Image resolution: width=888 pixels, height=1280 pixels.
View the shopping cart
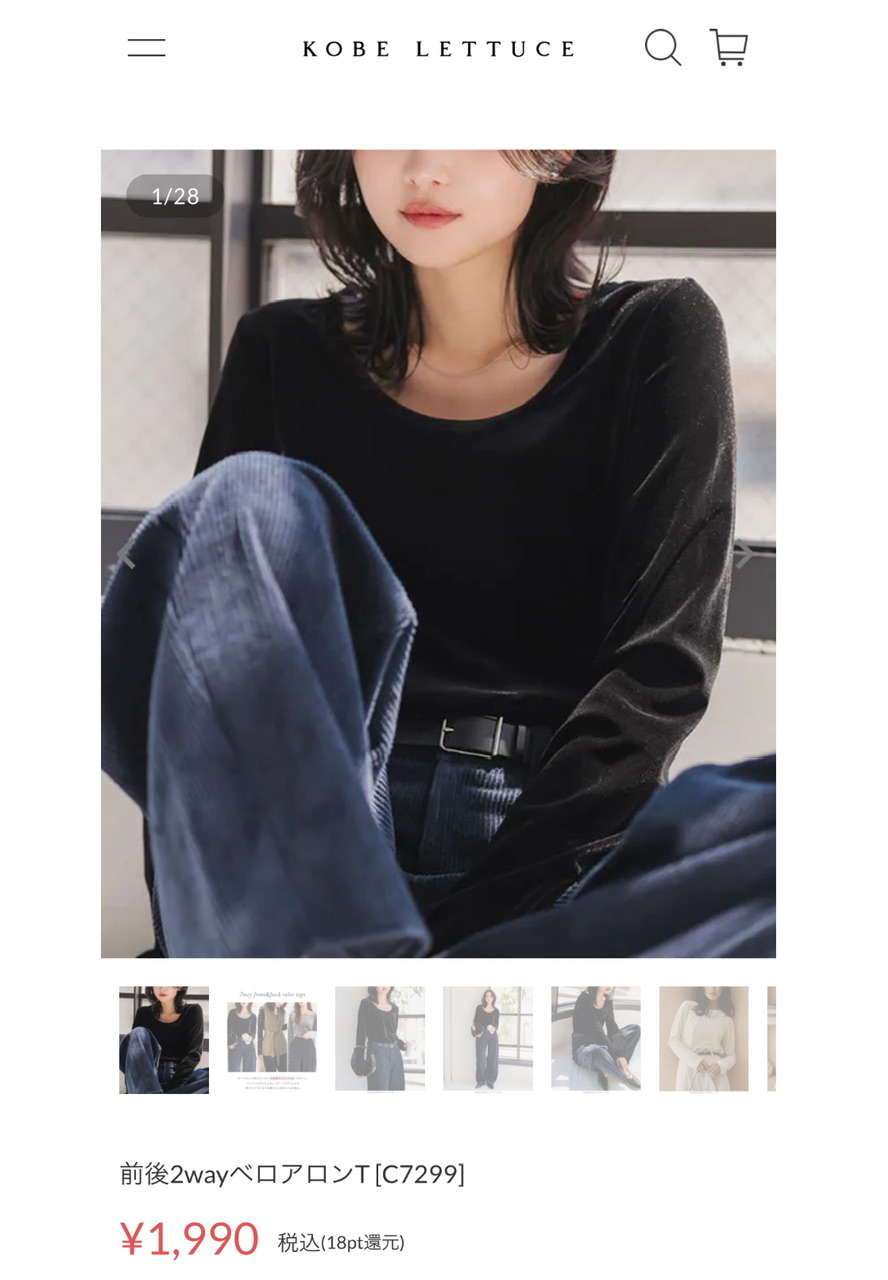728,47
